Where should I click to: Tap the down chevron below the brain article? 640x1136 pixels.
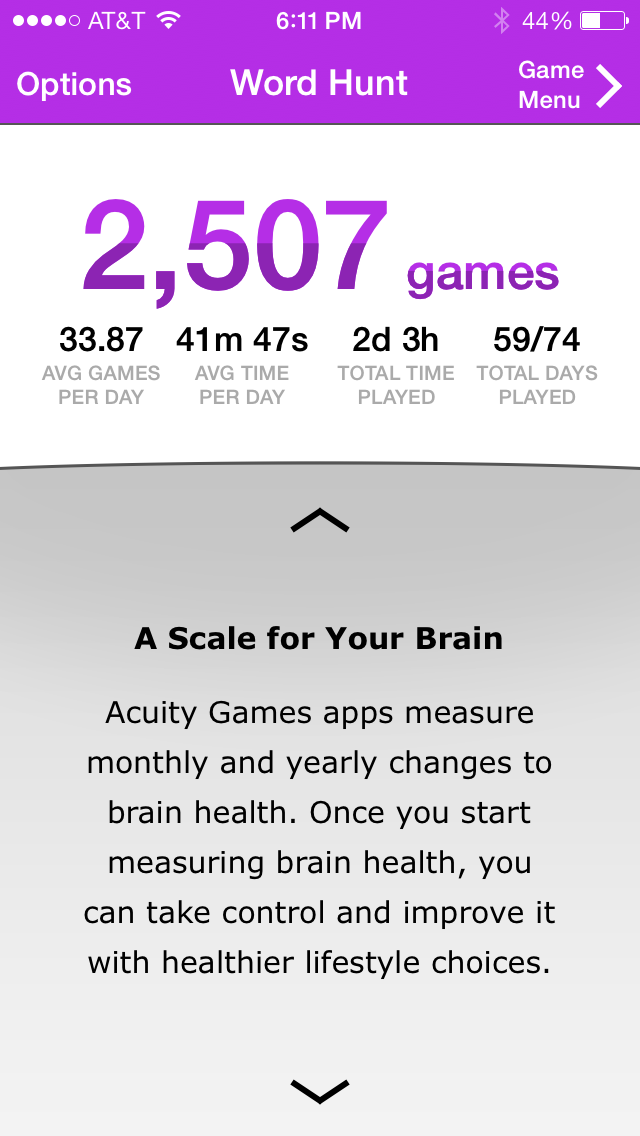(319, 1091)
